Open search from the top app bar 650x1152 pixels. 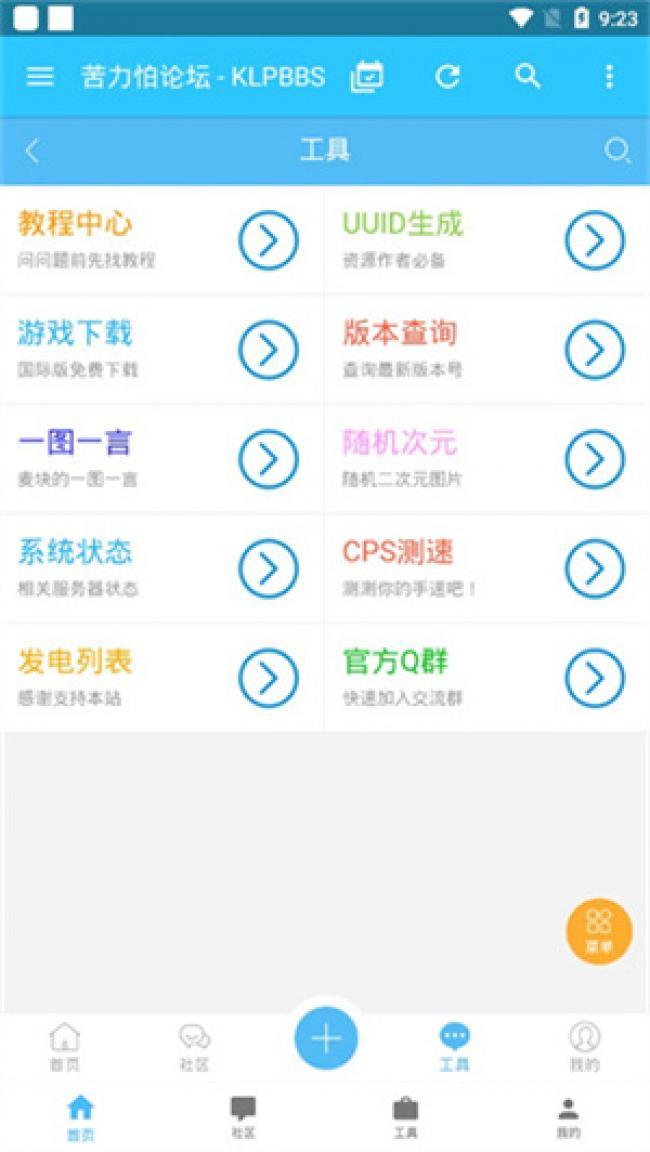click(x=528, y=77)
